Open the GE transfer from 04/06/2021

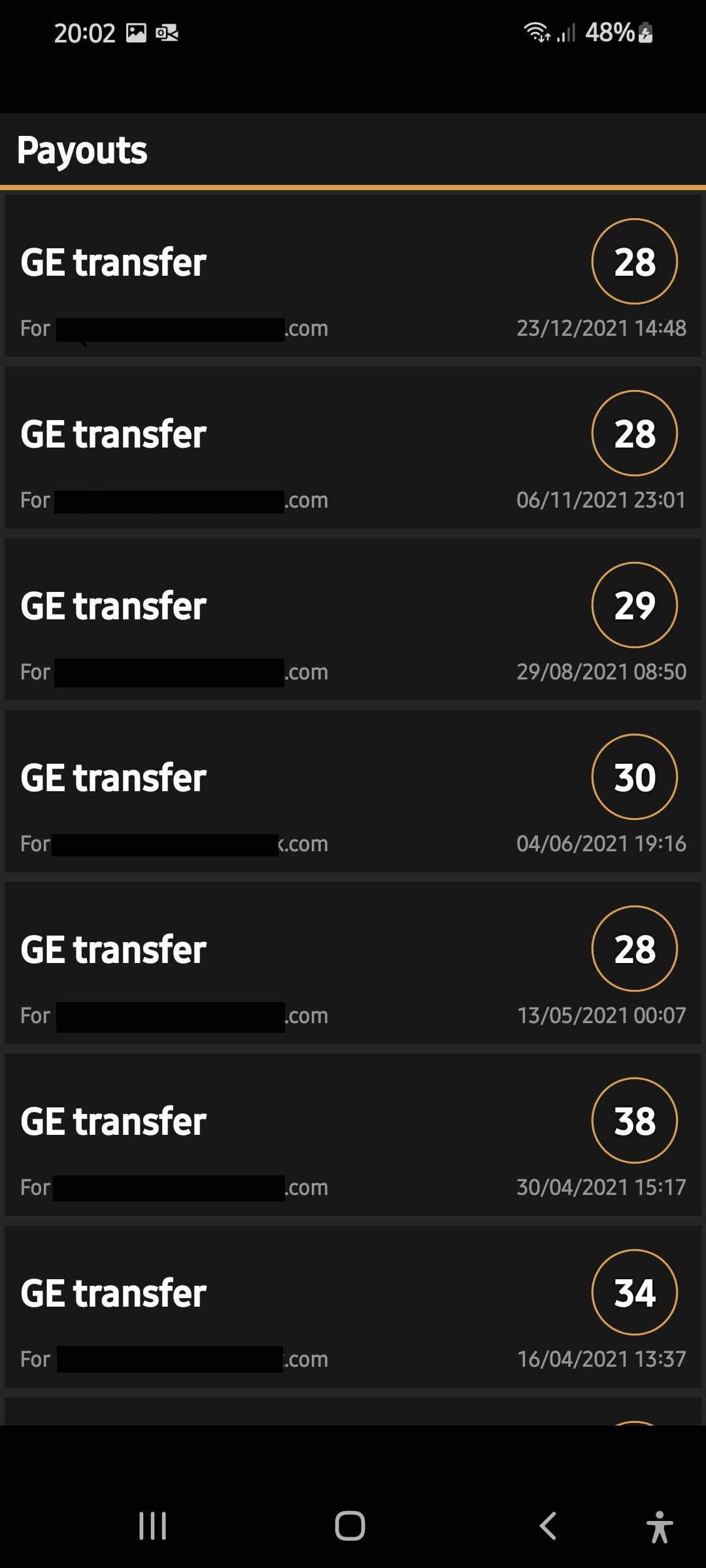tap(353, 791)
